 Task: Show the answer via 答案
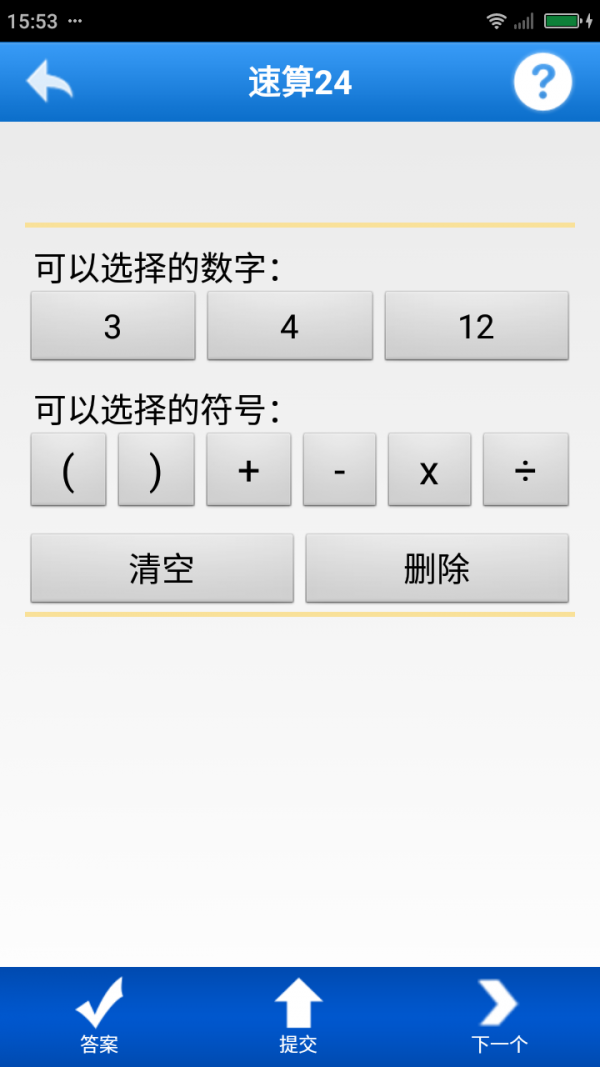coord(100,1015)
